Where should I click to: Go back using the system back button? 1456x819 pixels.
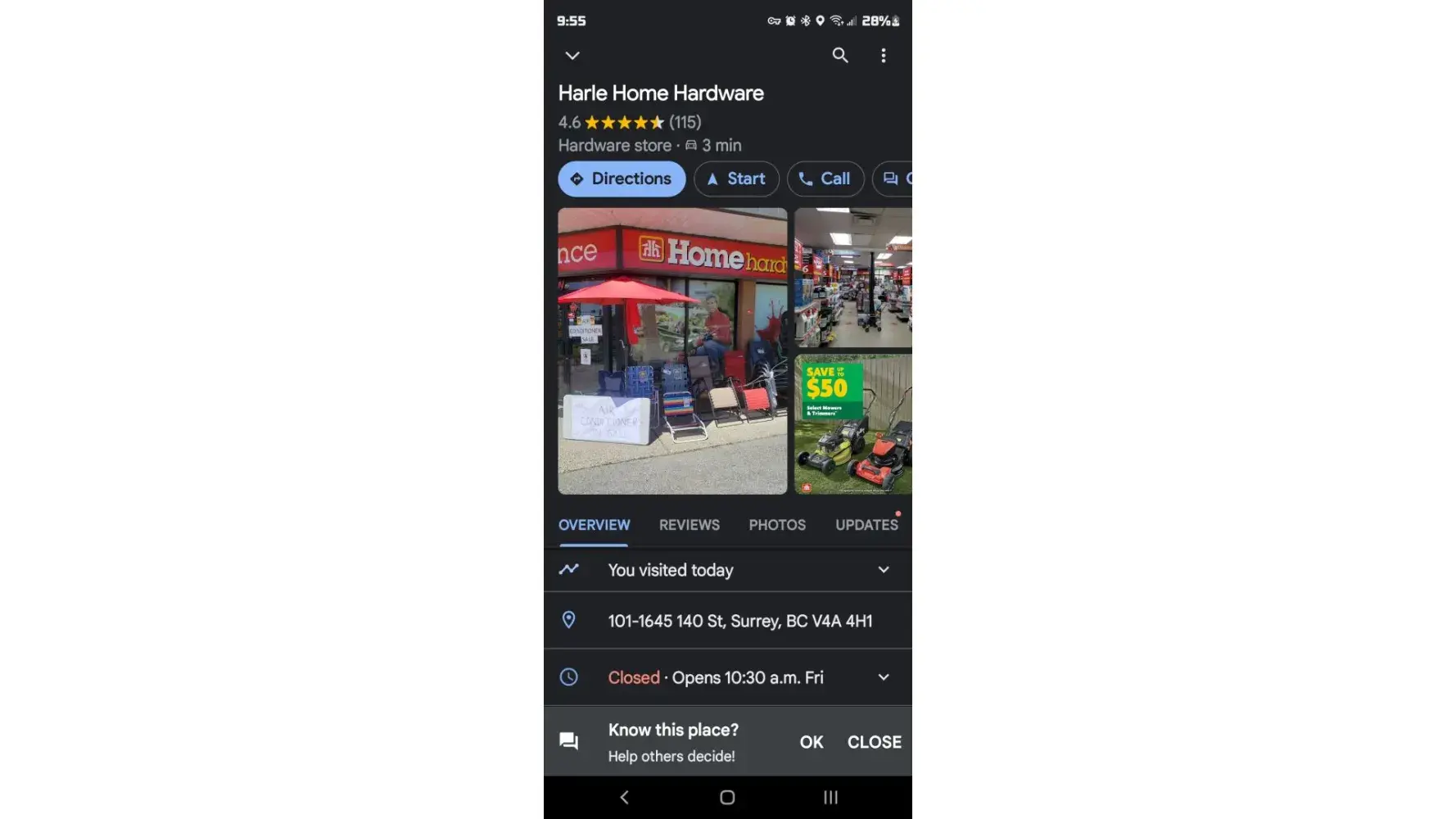tap(624, 797)
